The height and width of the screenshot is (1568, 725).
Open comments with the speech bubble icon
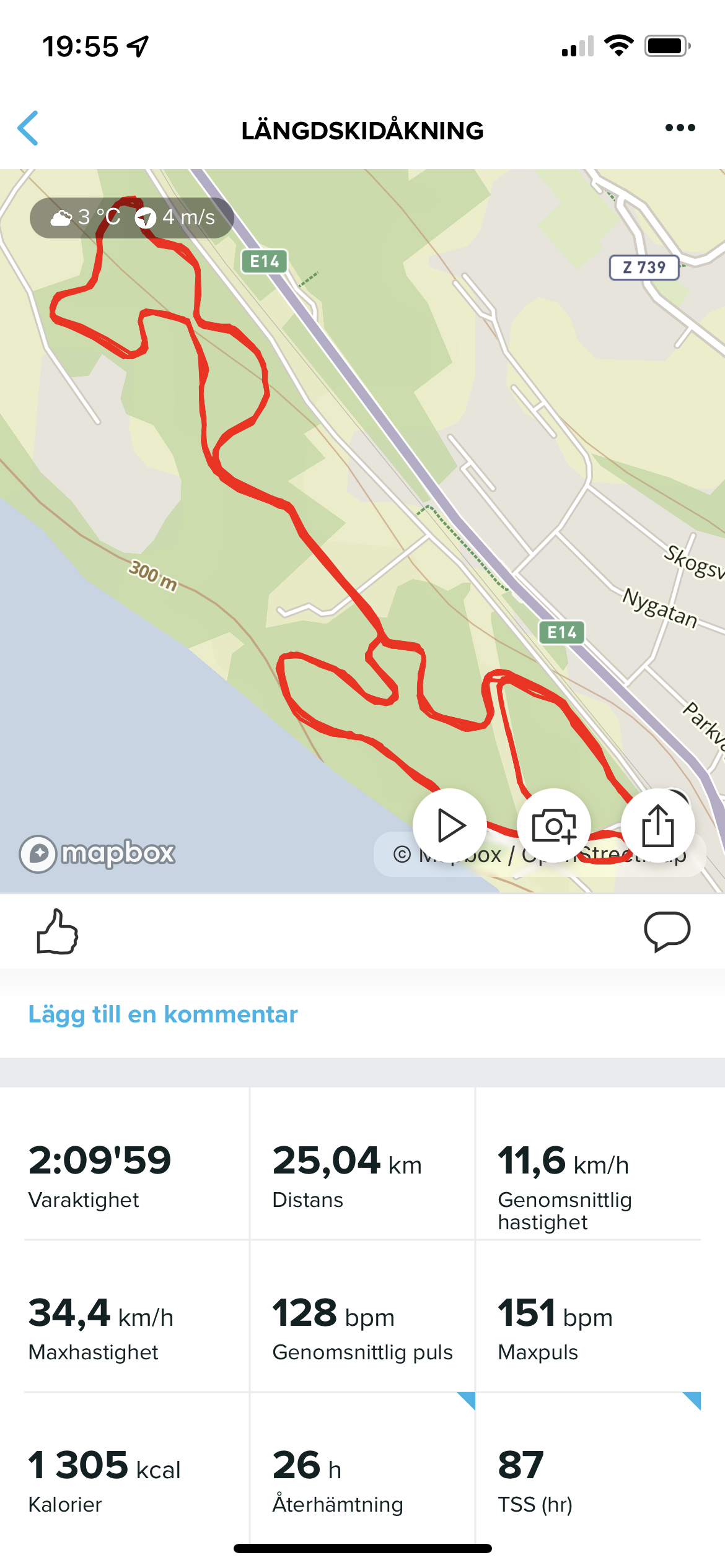667,931
